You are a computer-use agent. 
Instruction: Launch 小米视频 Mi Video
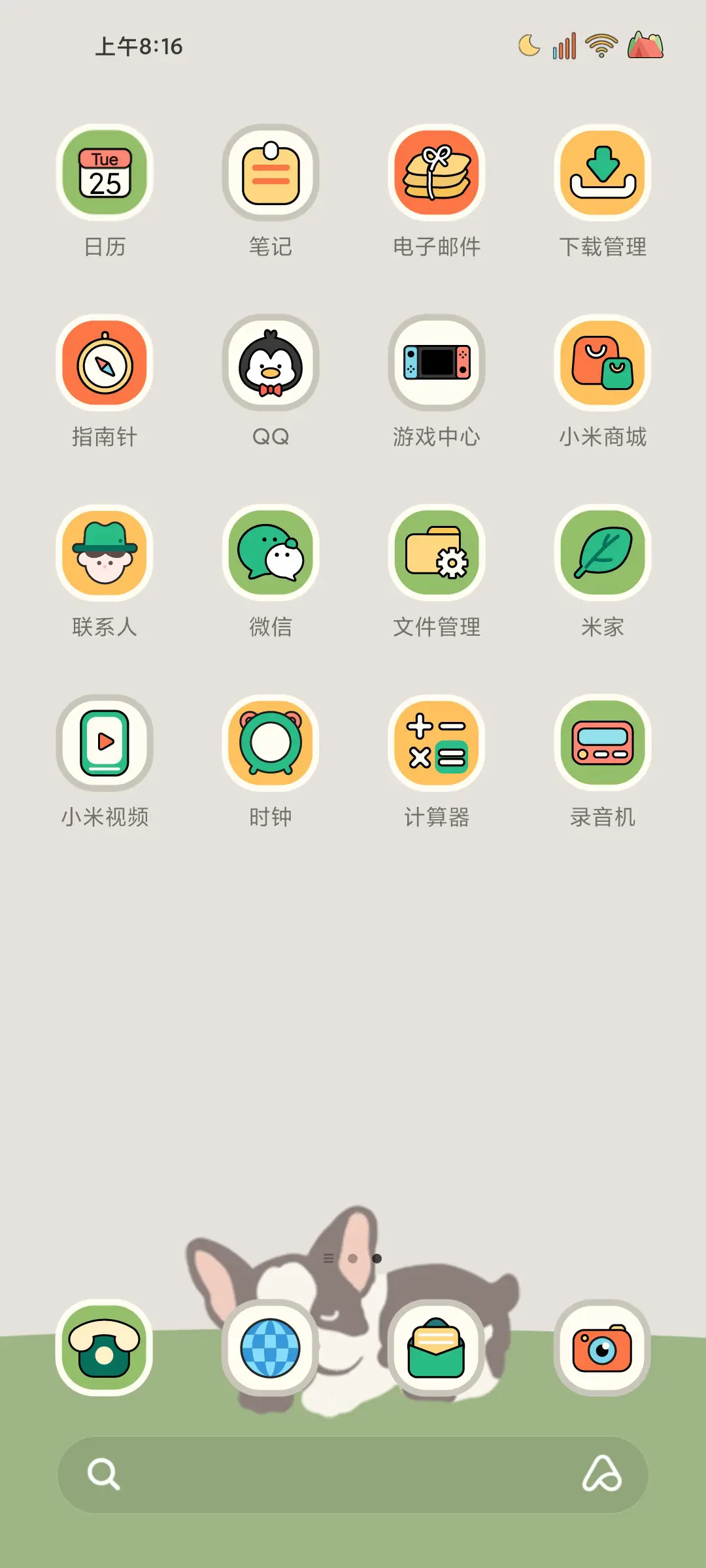coord(105,743)
